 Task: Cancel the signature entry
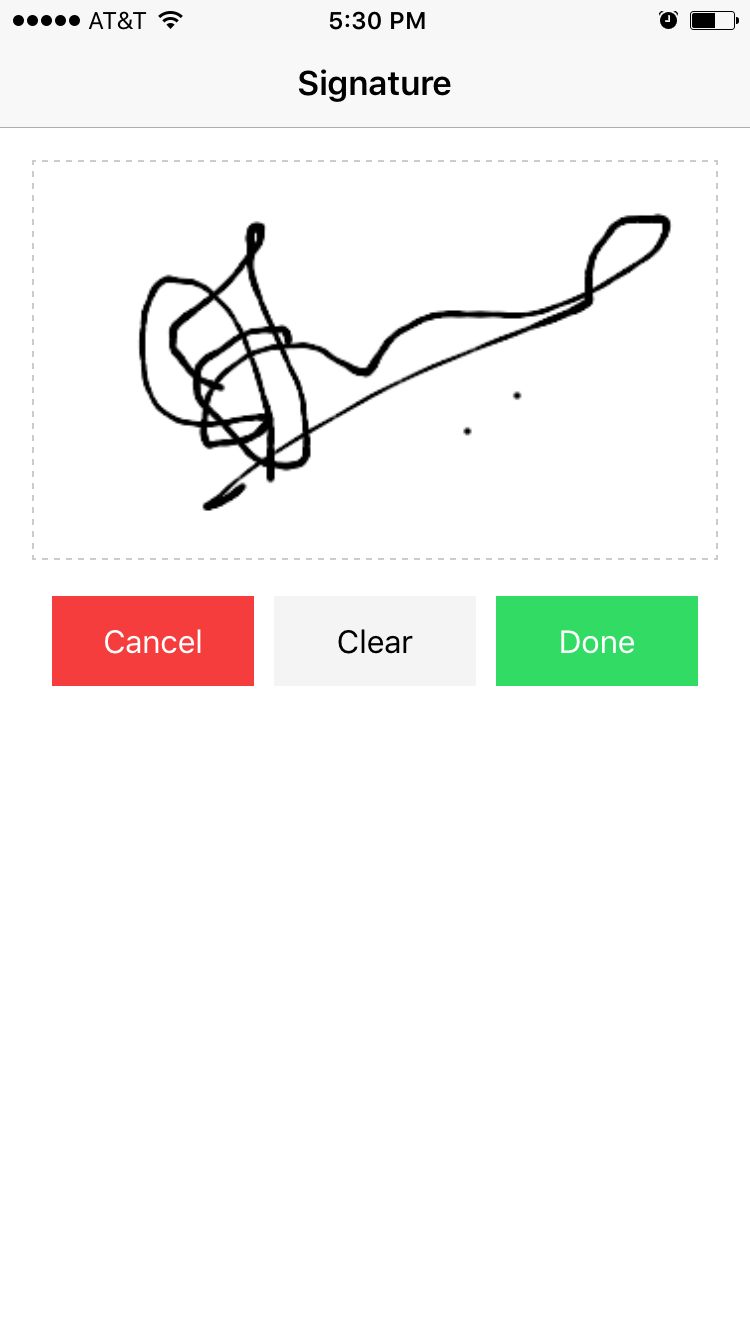coord(153,641)
